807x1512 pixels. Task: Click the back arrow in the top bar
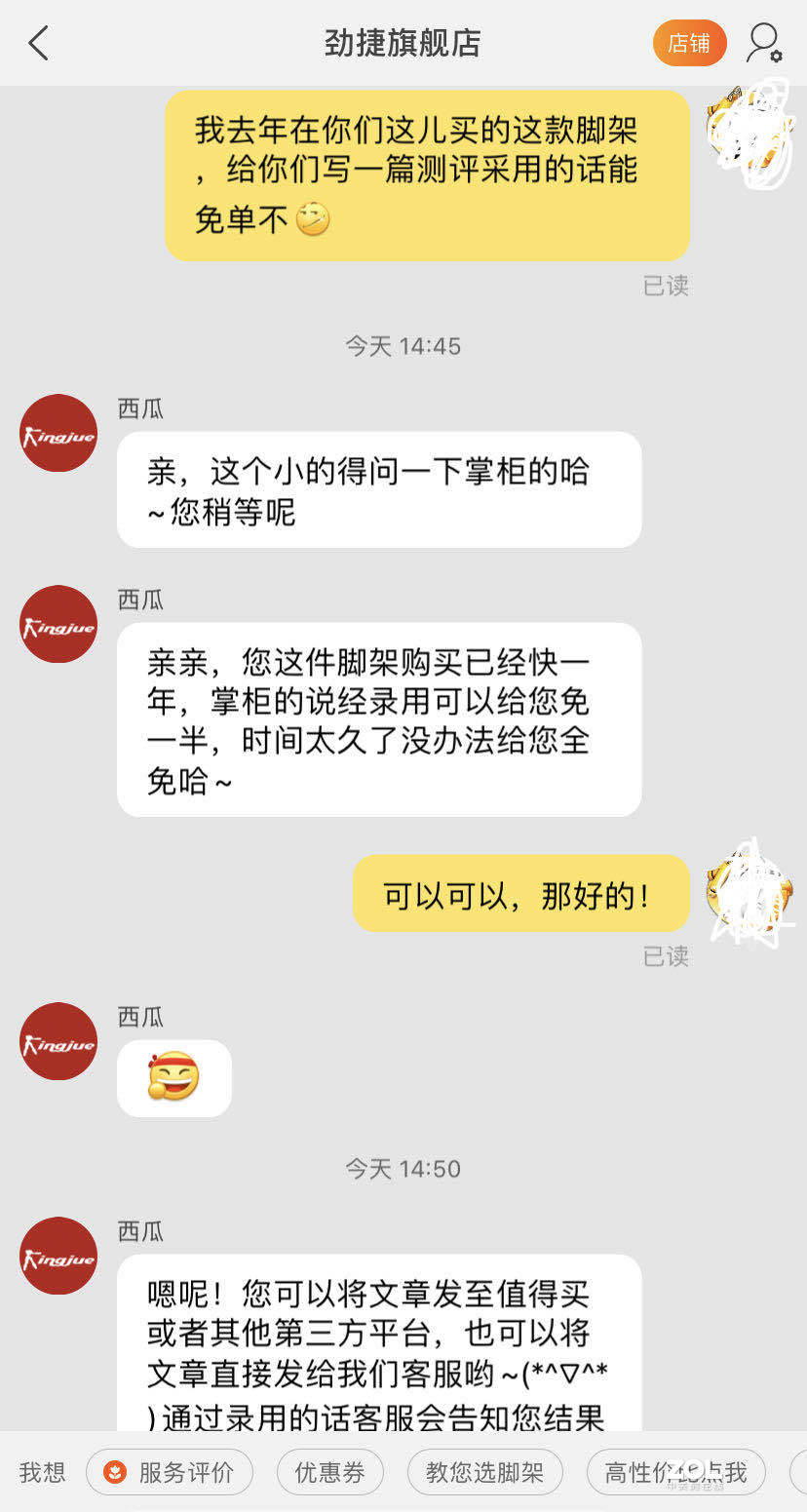pos(39,43)
